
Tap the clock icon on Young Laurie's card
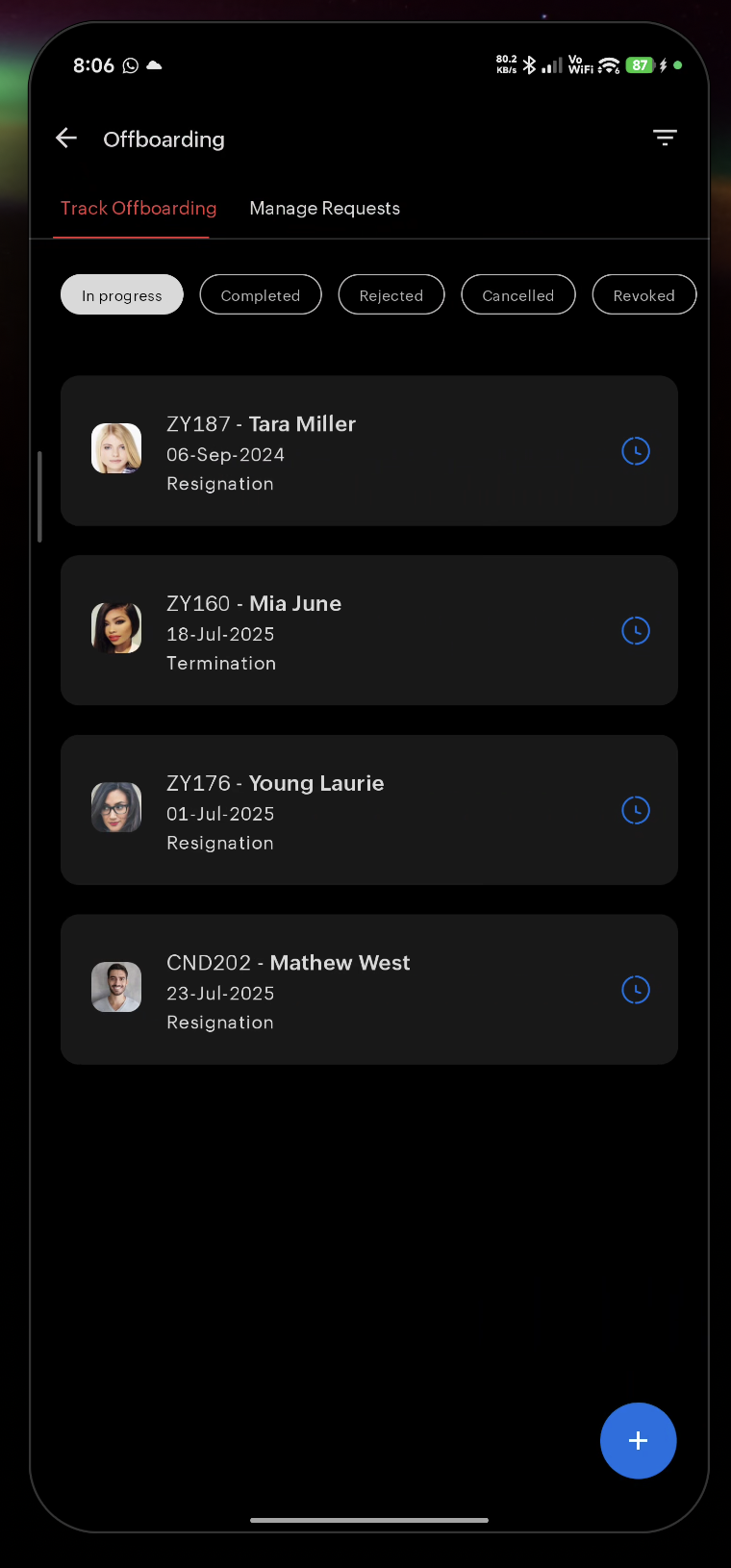636,811
